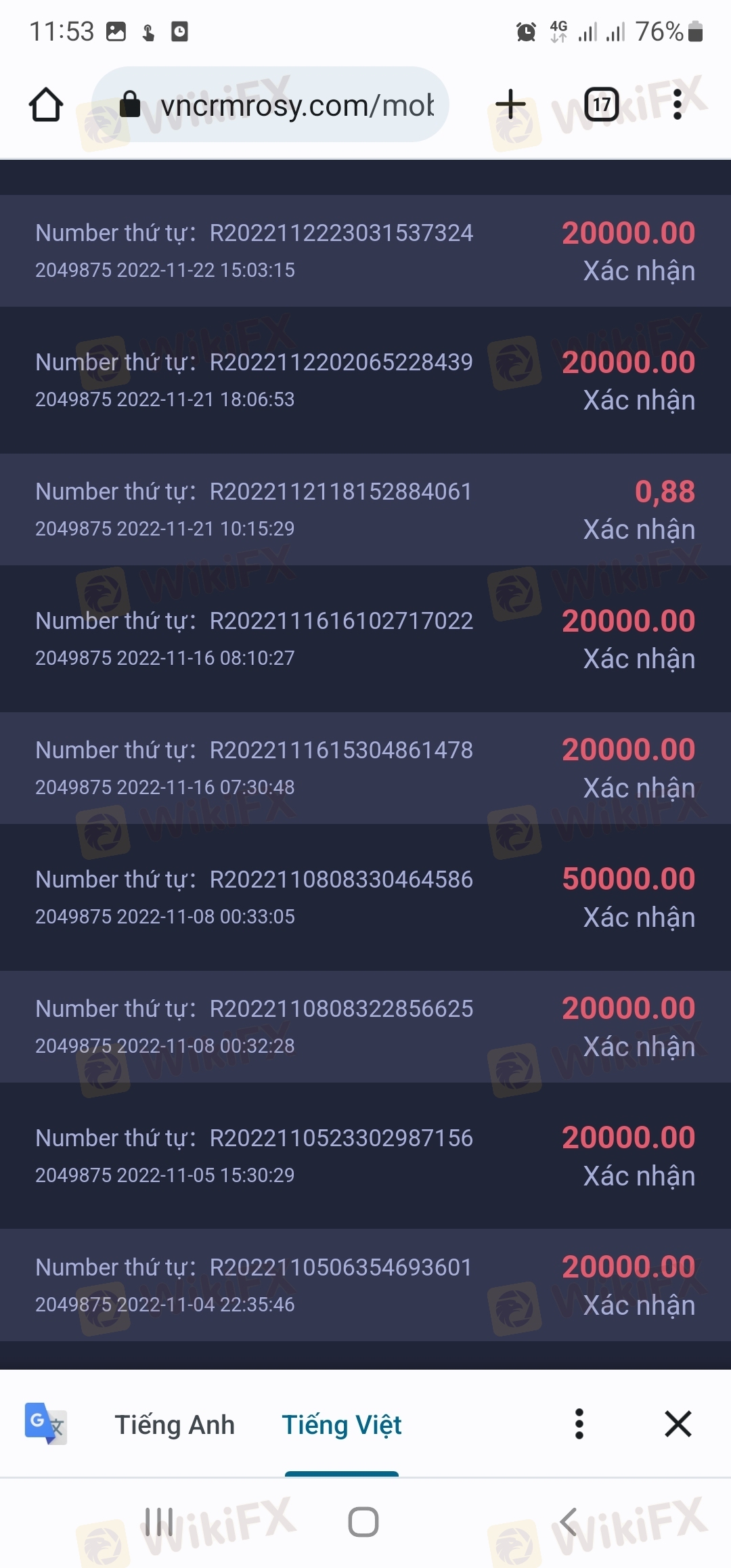Open the 0,88 transaction record
Image resolution: width=731 pixels, height=1568 pixels.
(x=365, y=509)
